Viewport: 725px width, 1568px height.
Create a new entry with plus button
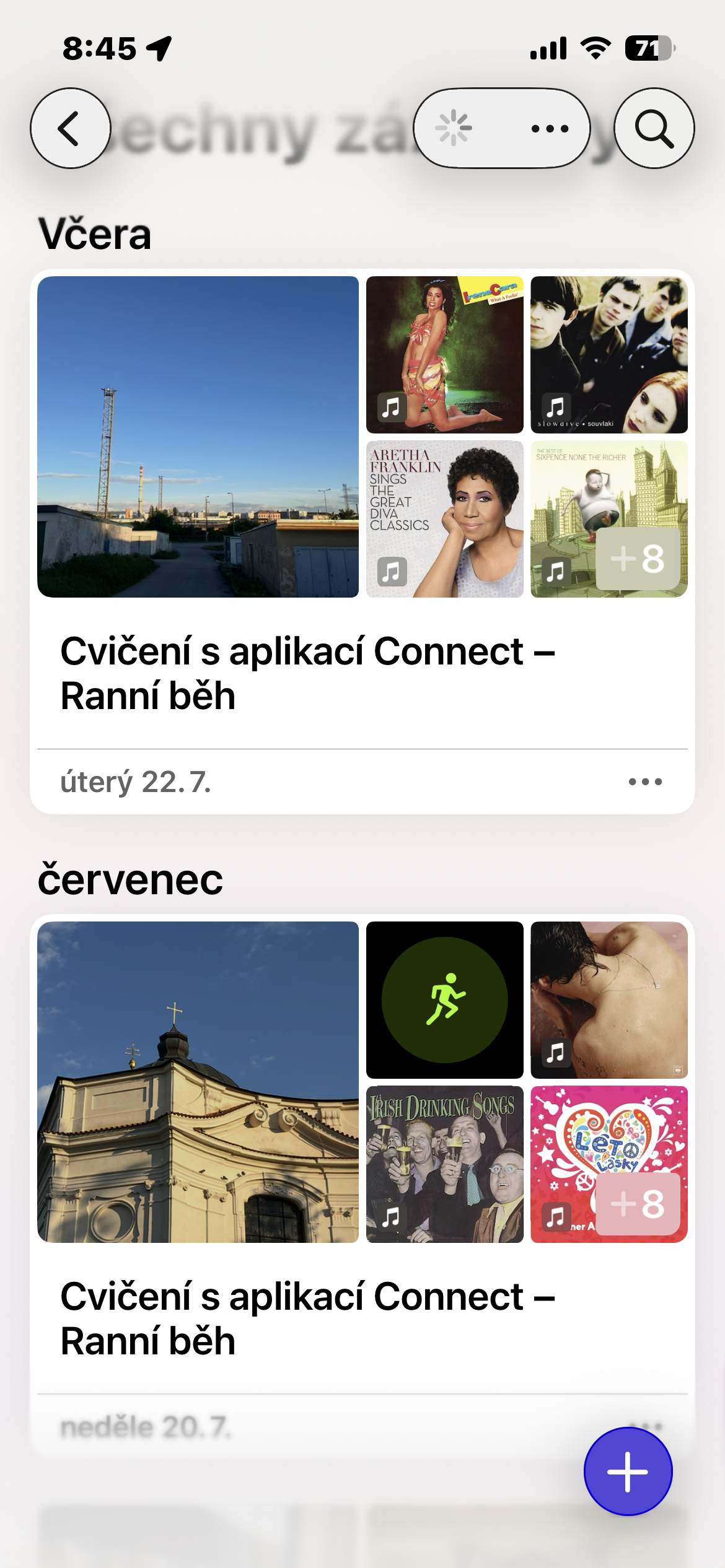628,1471
